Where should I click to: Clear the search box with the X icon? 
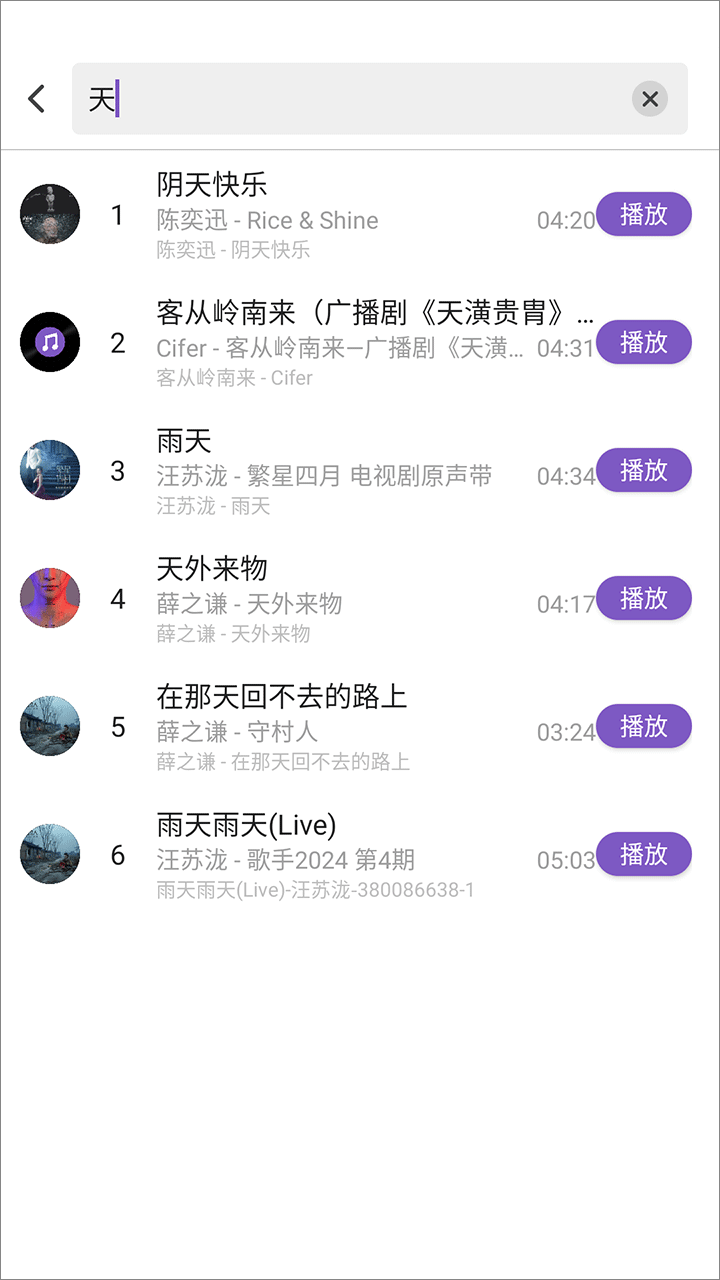650,99
